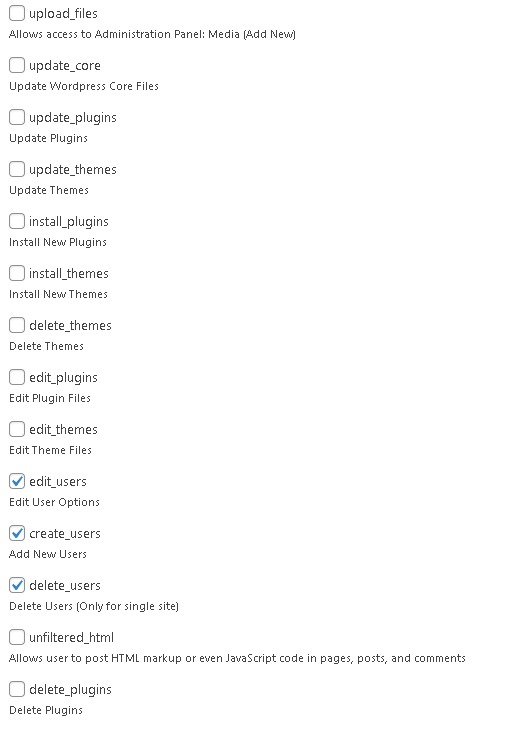Tick the delete_plugins checkbox
This screenshot has height=735, width=529.
click(17, 690)
